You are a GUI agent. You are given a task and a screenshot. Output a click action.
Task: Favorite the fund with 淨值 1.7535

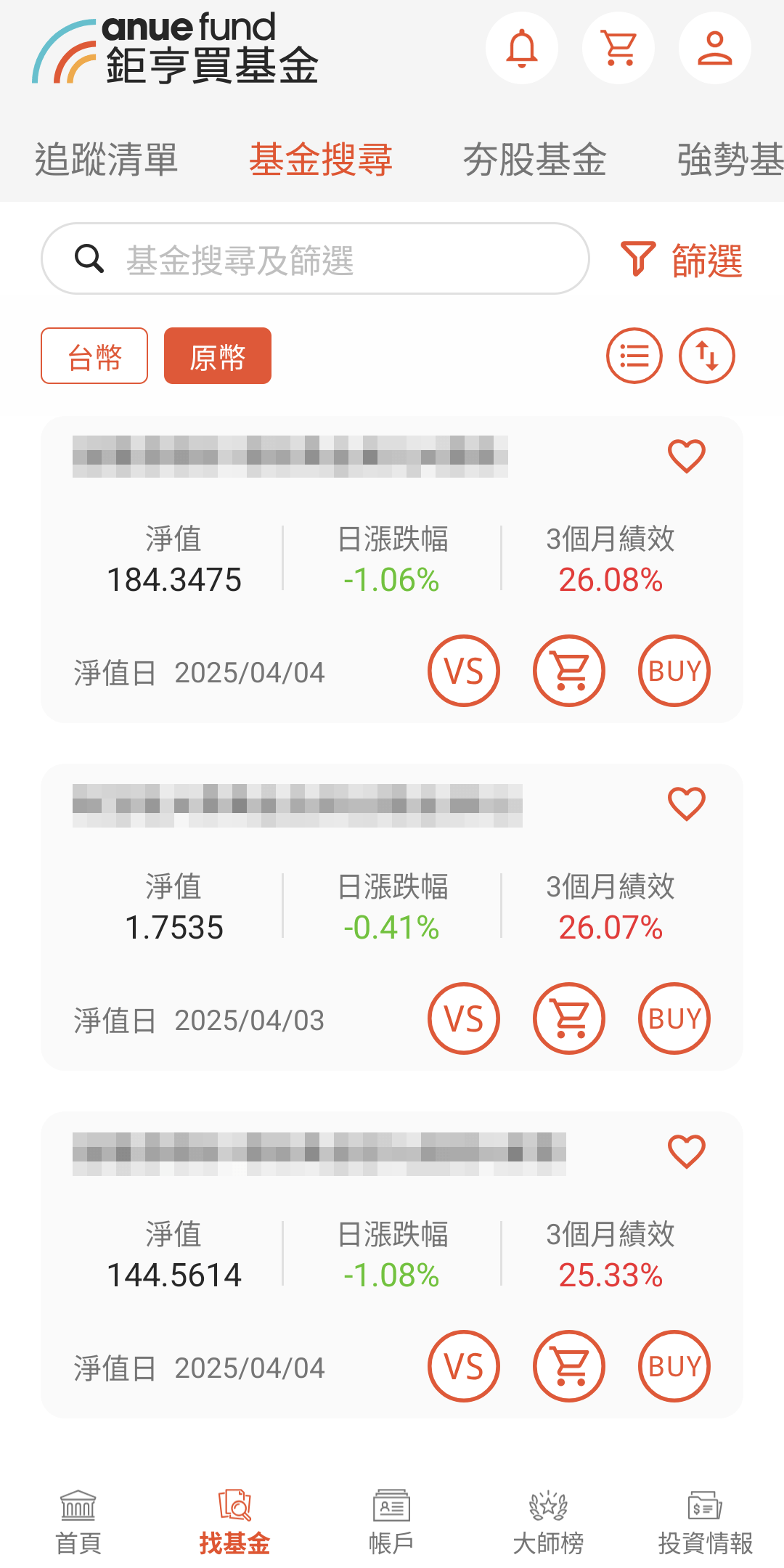686,804
